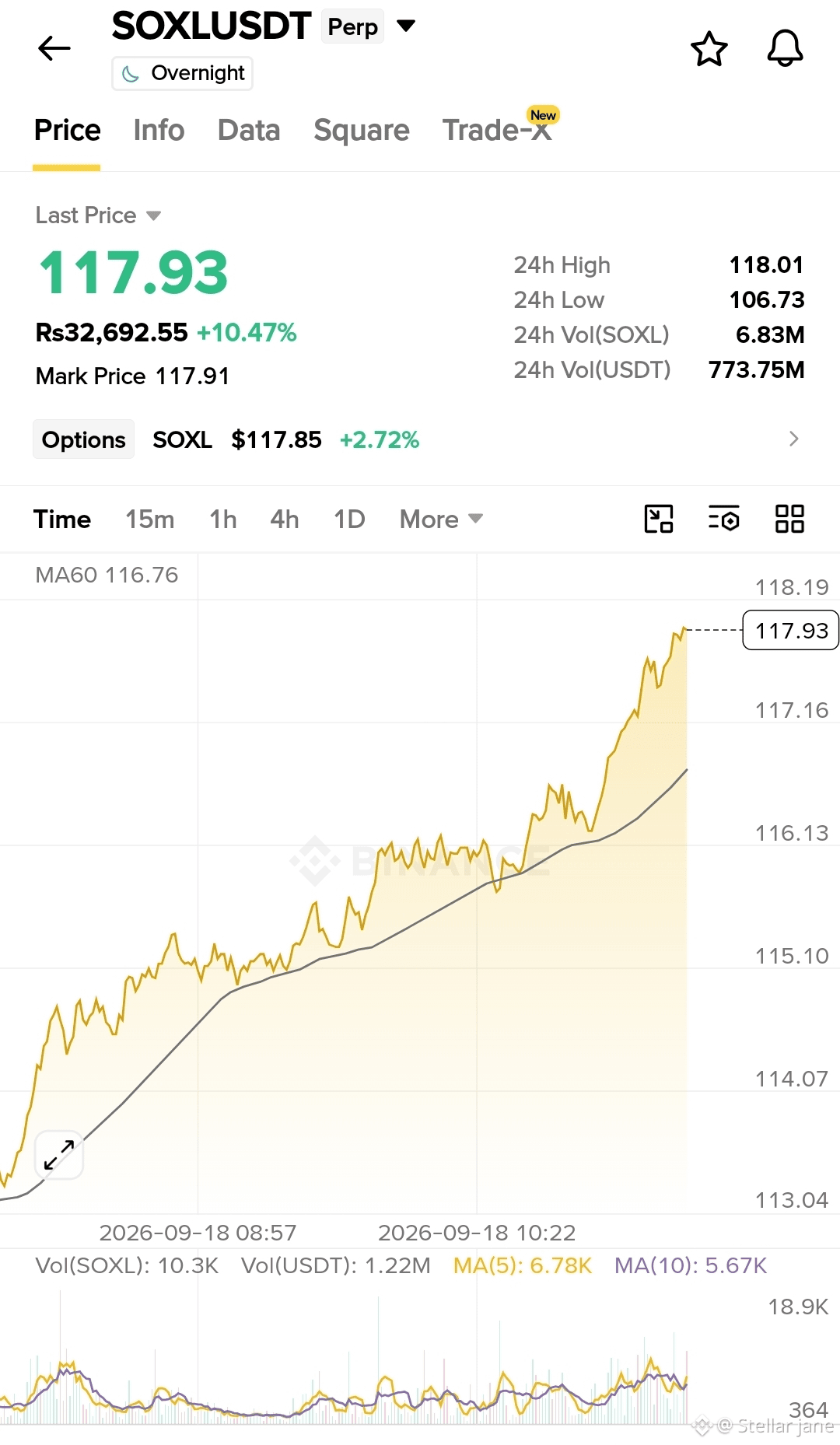Open the SOXLUSDT Perp pair dropdown
Viewport: 840px width, 1445px height.
coord(406,26)
